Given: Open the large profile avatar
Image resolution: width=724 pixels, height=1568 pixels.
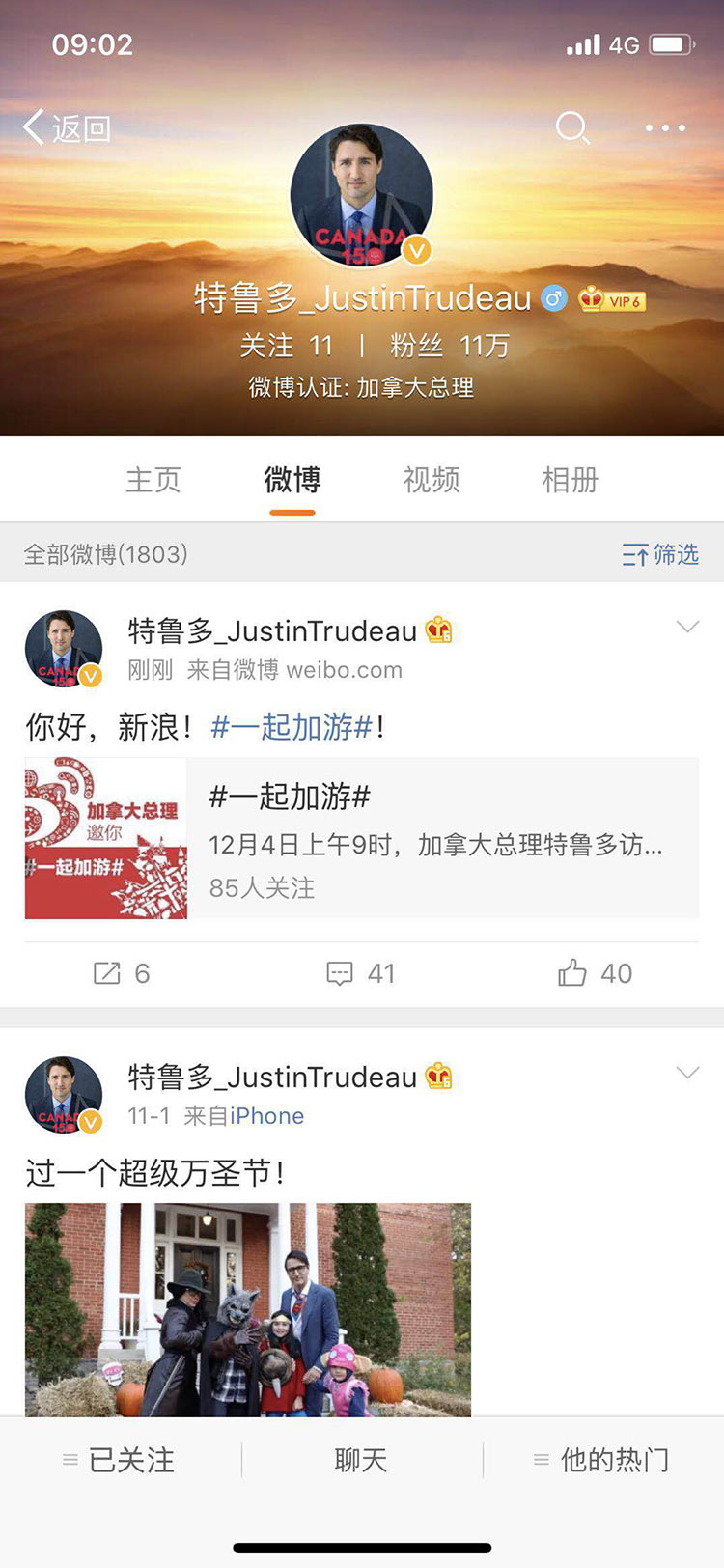Looking at the screenshot, I should 362,195.
